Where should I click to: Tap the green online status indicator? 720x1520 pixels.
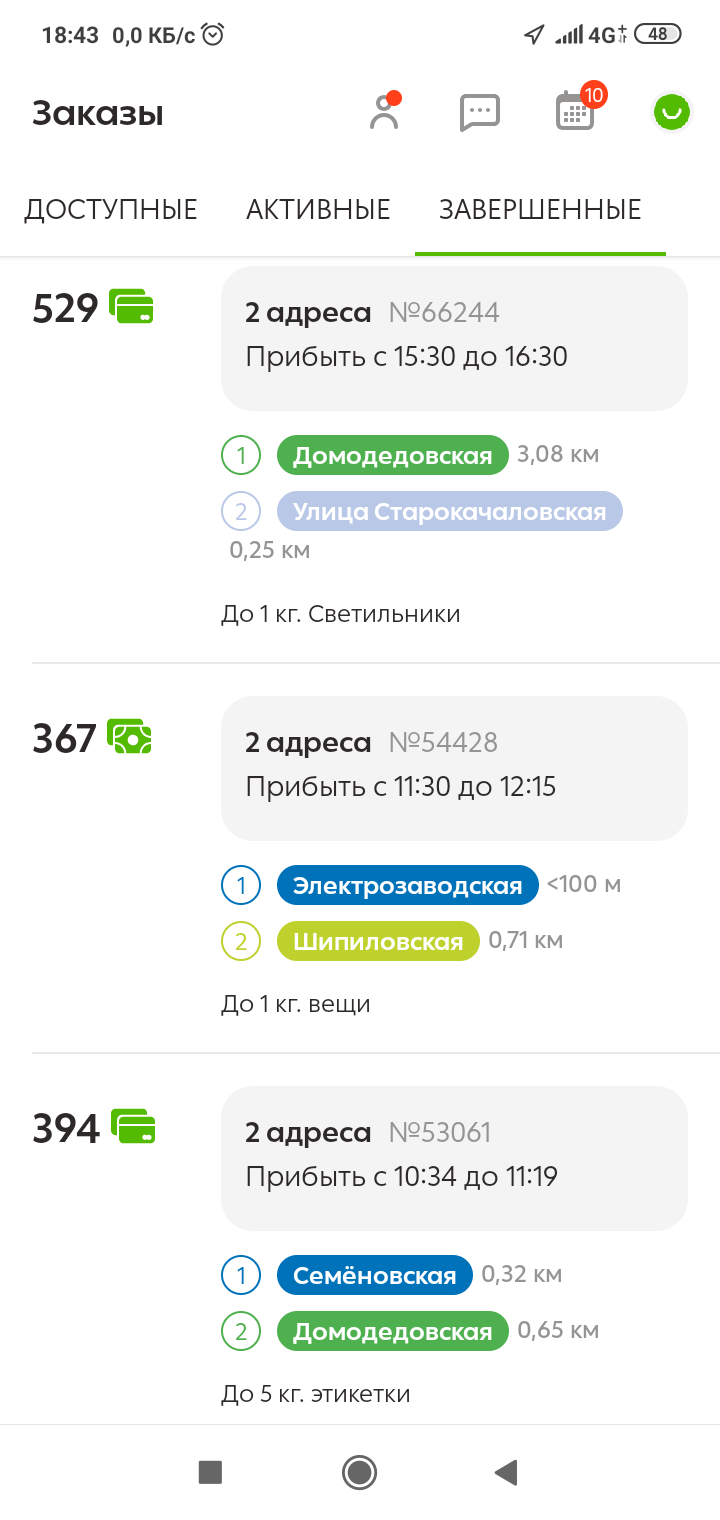pos(672,112)
